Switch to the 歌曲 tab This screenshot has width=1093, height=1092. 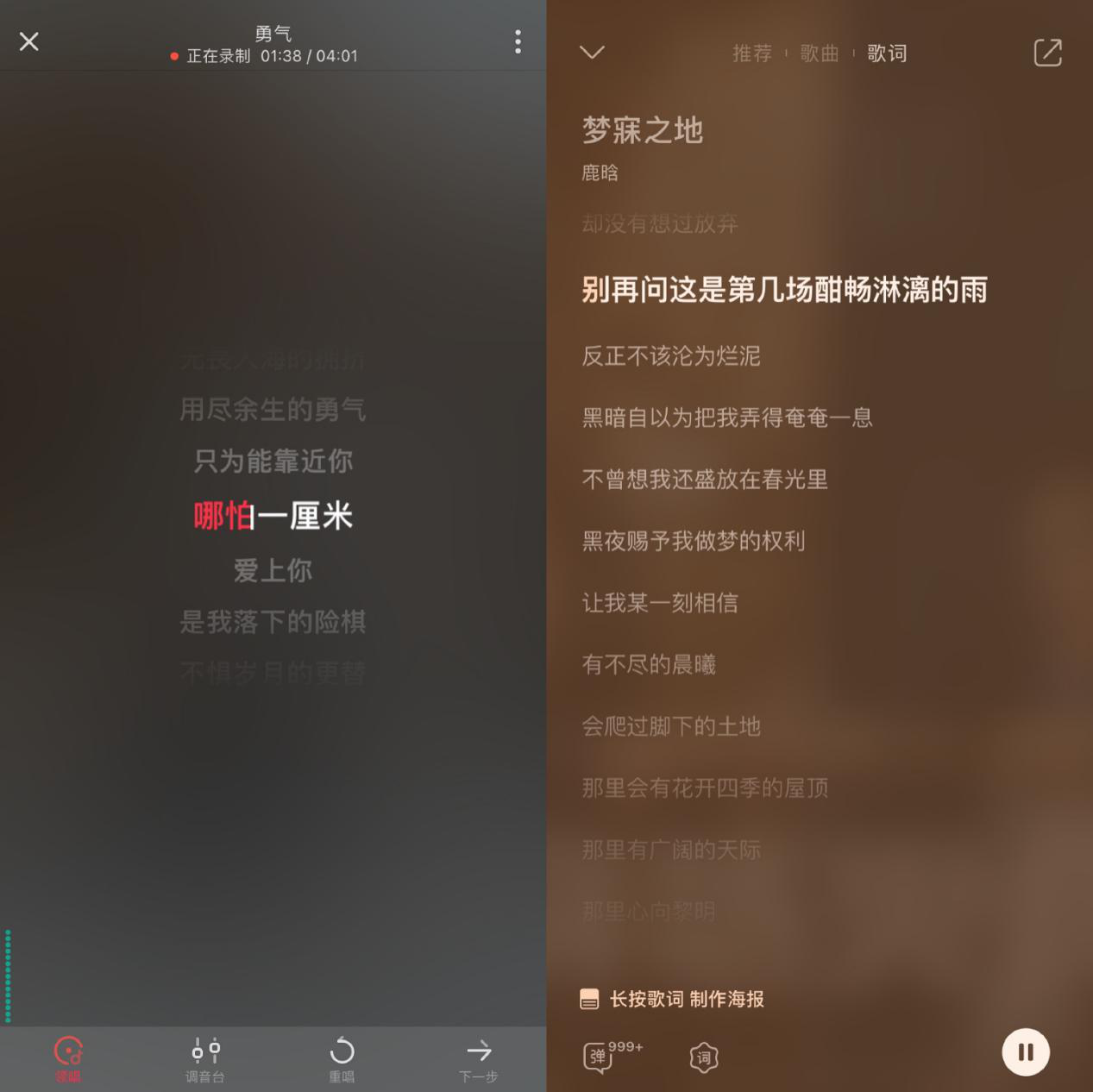pyautogui.click(x=819, y=53)
